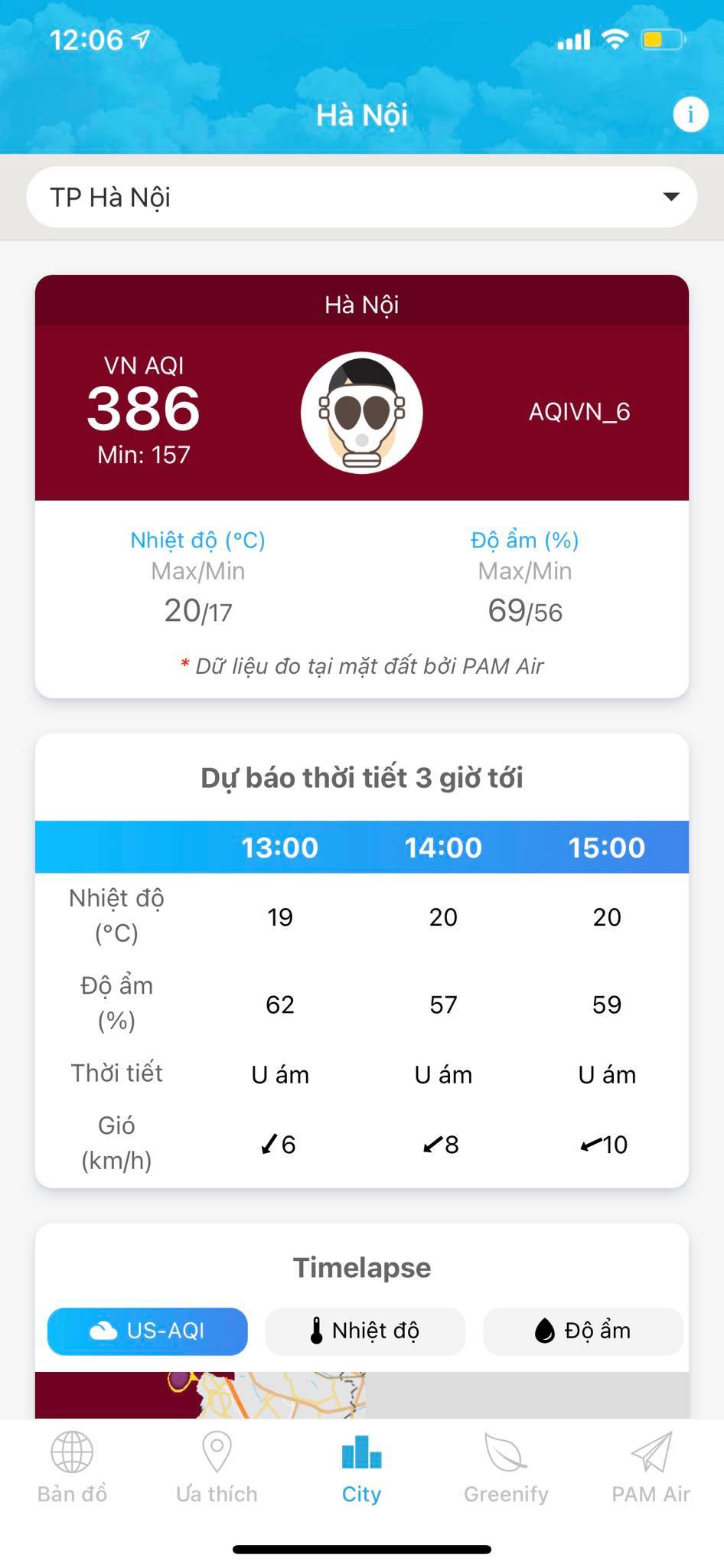The height and width of the screenshot is (1568, 724).
Task: Go to the Bản đồ tab
Action: [72, 1467]
